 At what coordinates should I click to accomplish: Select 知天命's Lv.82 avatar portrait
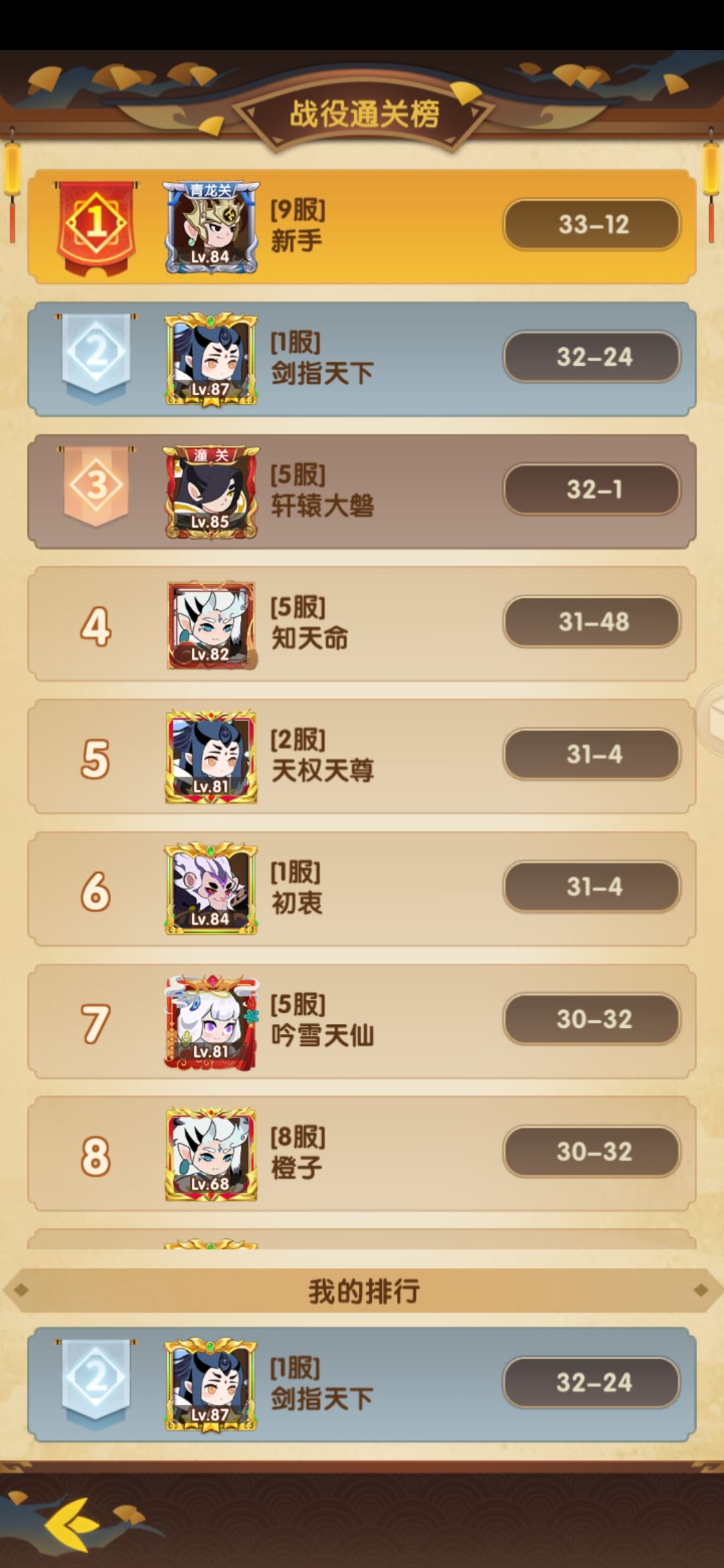click(213, 623)
